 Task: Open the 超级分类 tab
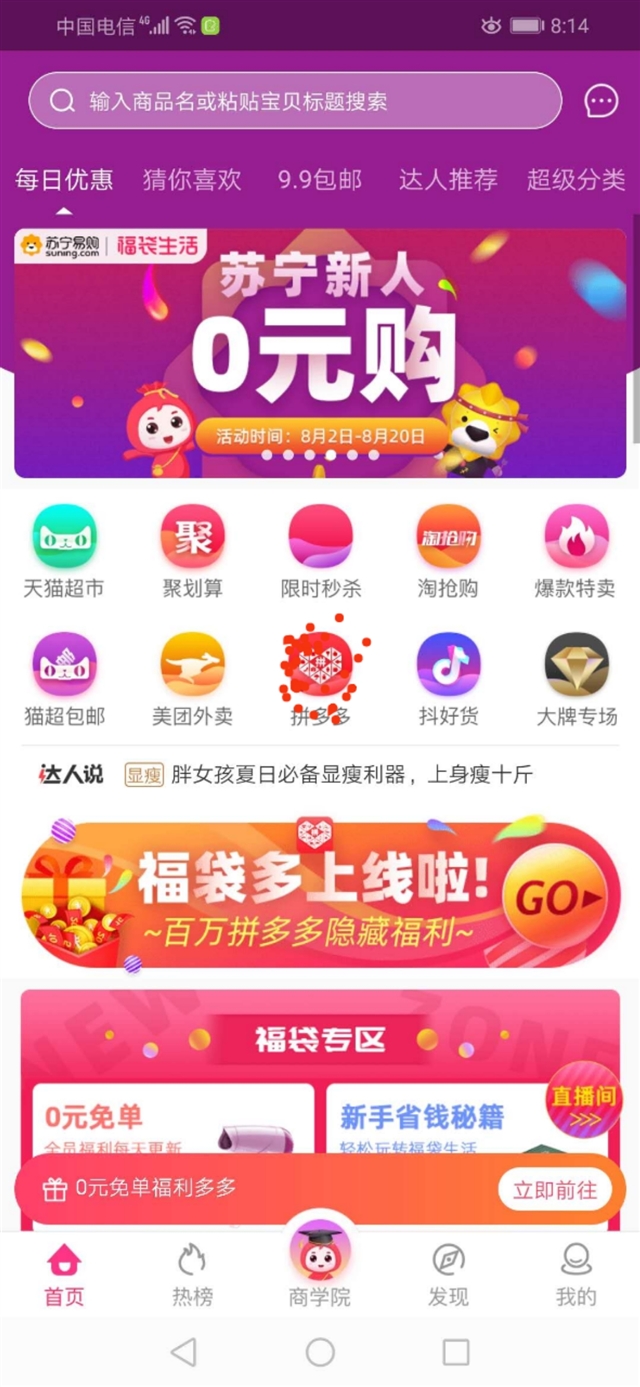coord(576,180)
